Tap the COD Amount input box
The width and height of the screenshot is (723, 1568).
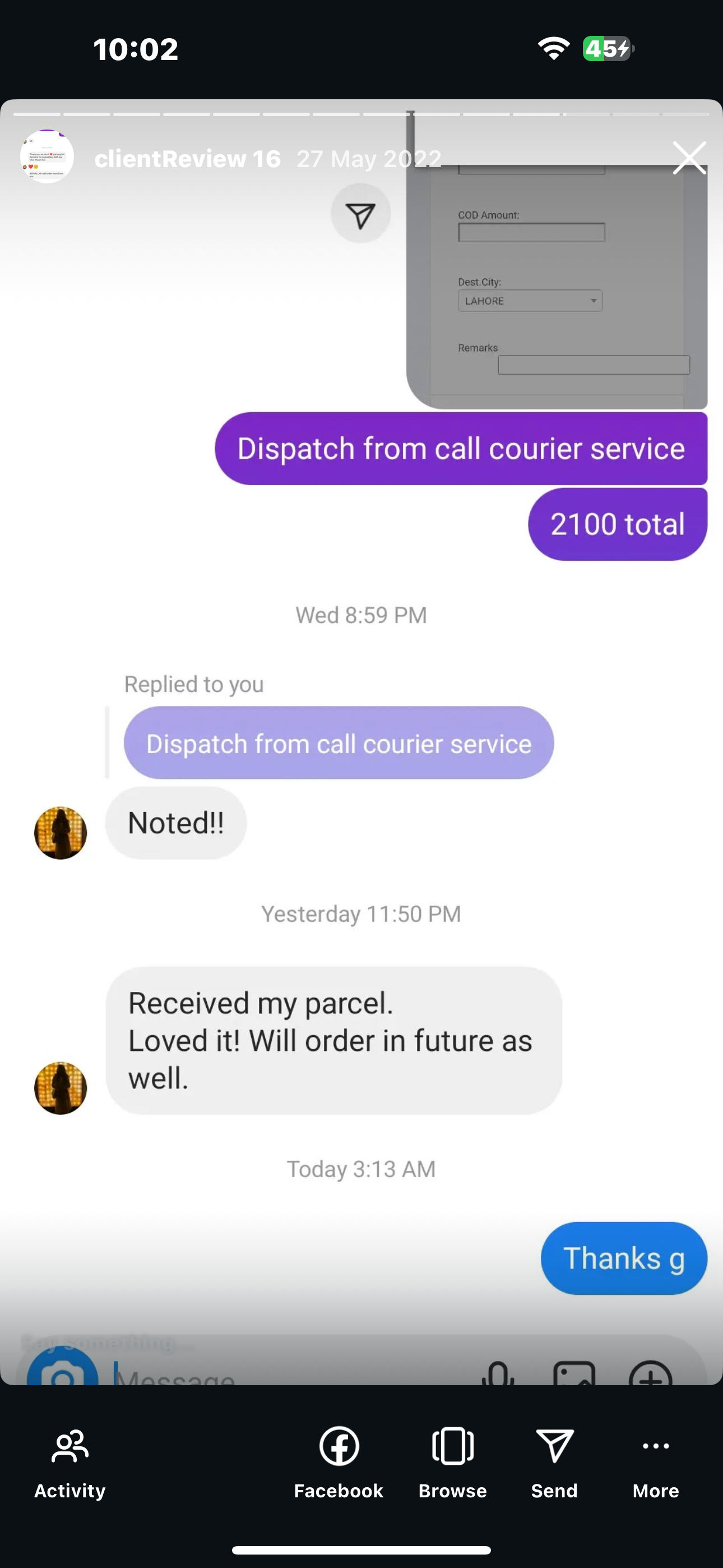(x=530, y=232)
